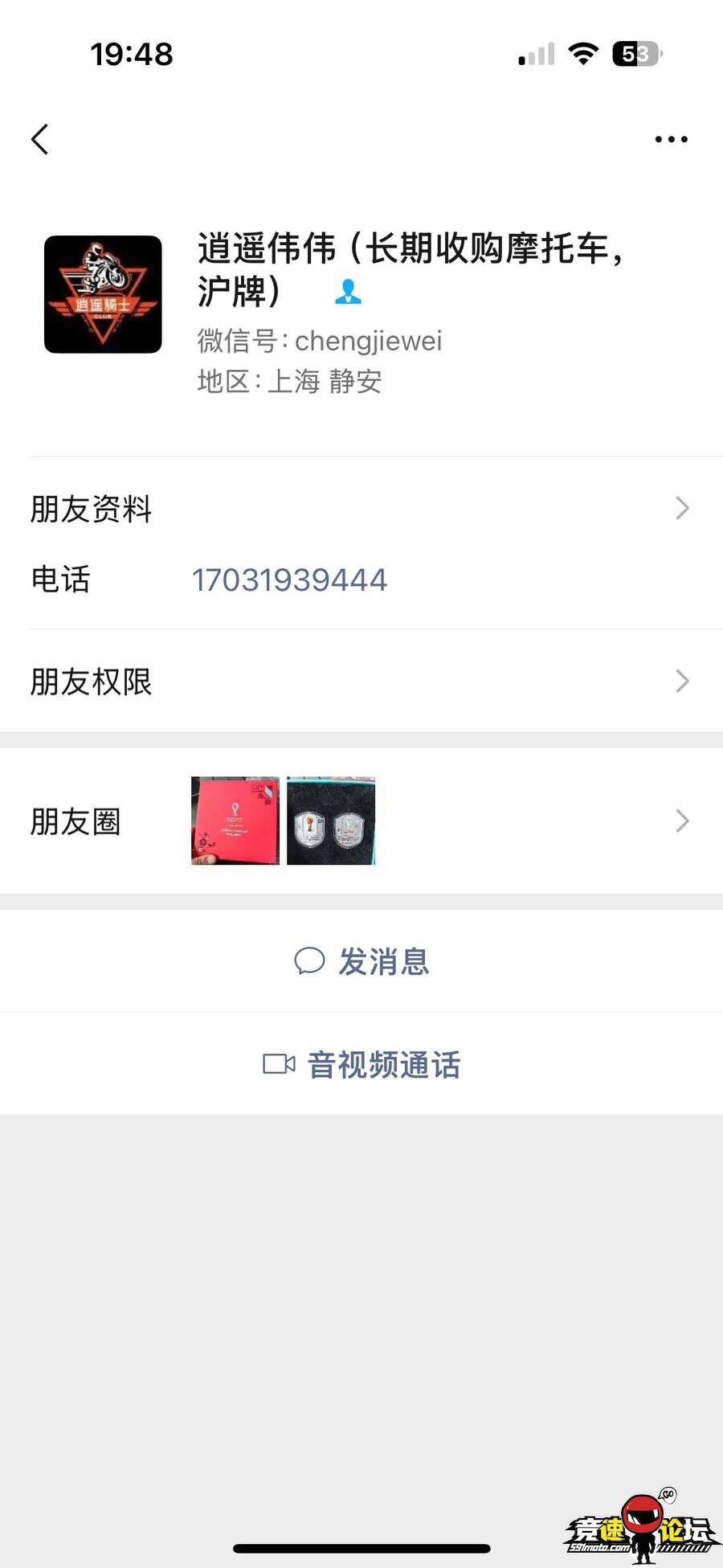Tap the blue male gender icon
The width and height of the screenshot is (723, 1568).
point(349,293)
